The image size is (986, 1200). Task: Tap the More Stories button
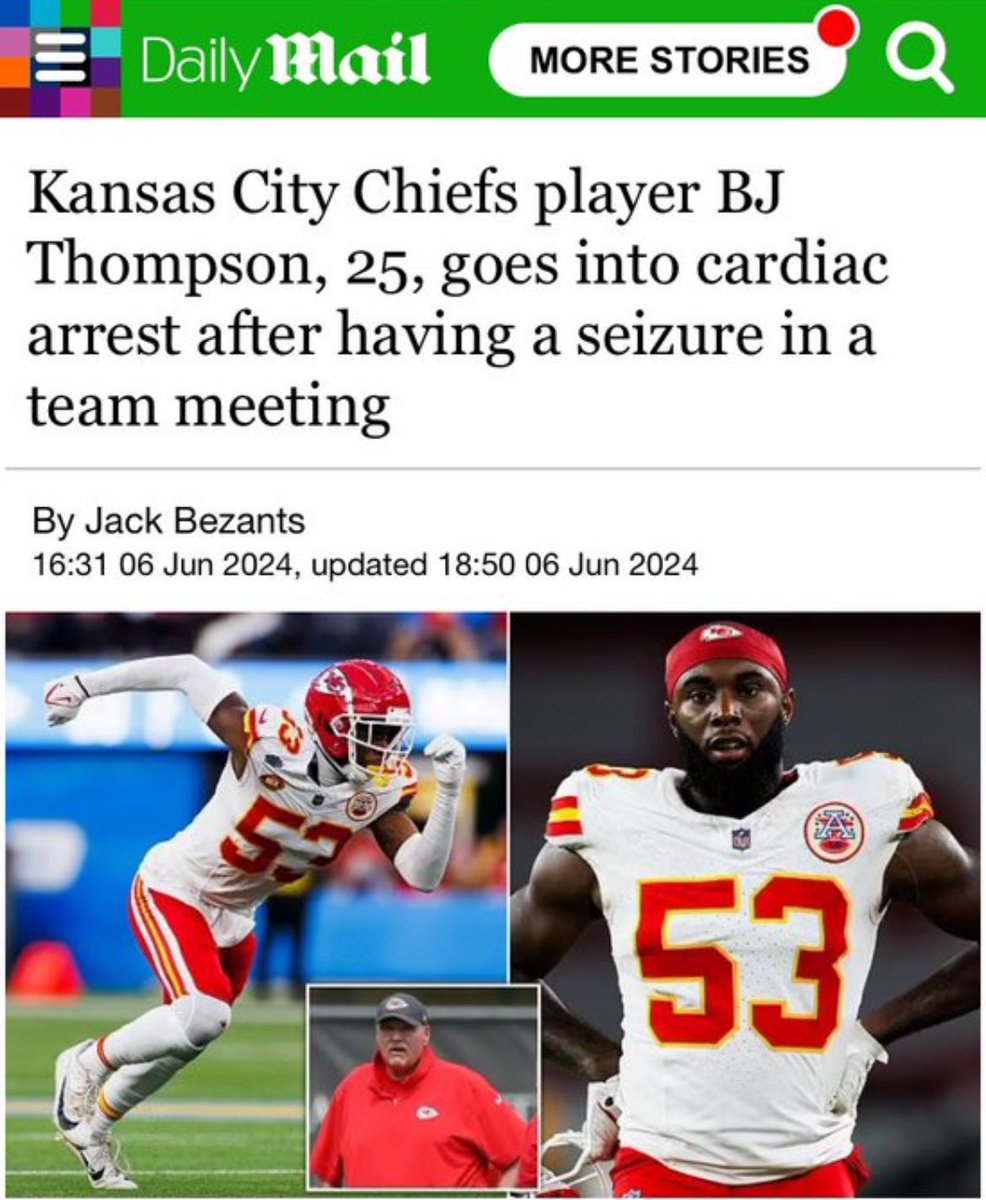pos(668,60)
